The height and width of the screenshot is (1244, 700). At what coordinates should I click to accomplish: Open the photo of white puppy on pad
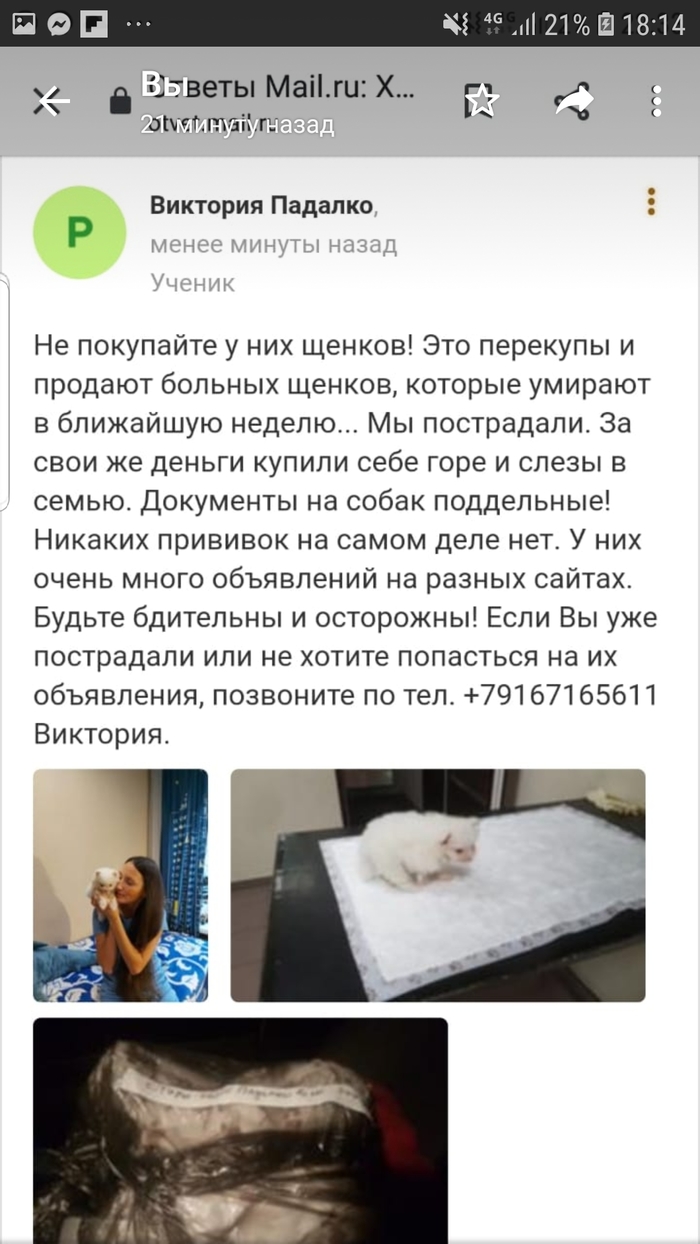click(438, 885)
